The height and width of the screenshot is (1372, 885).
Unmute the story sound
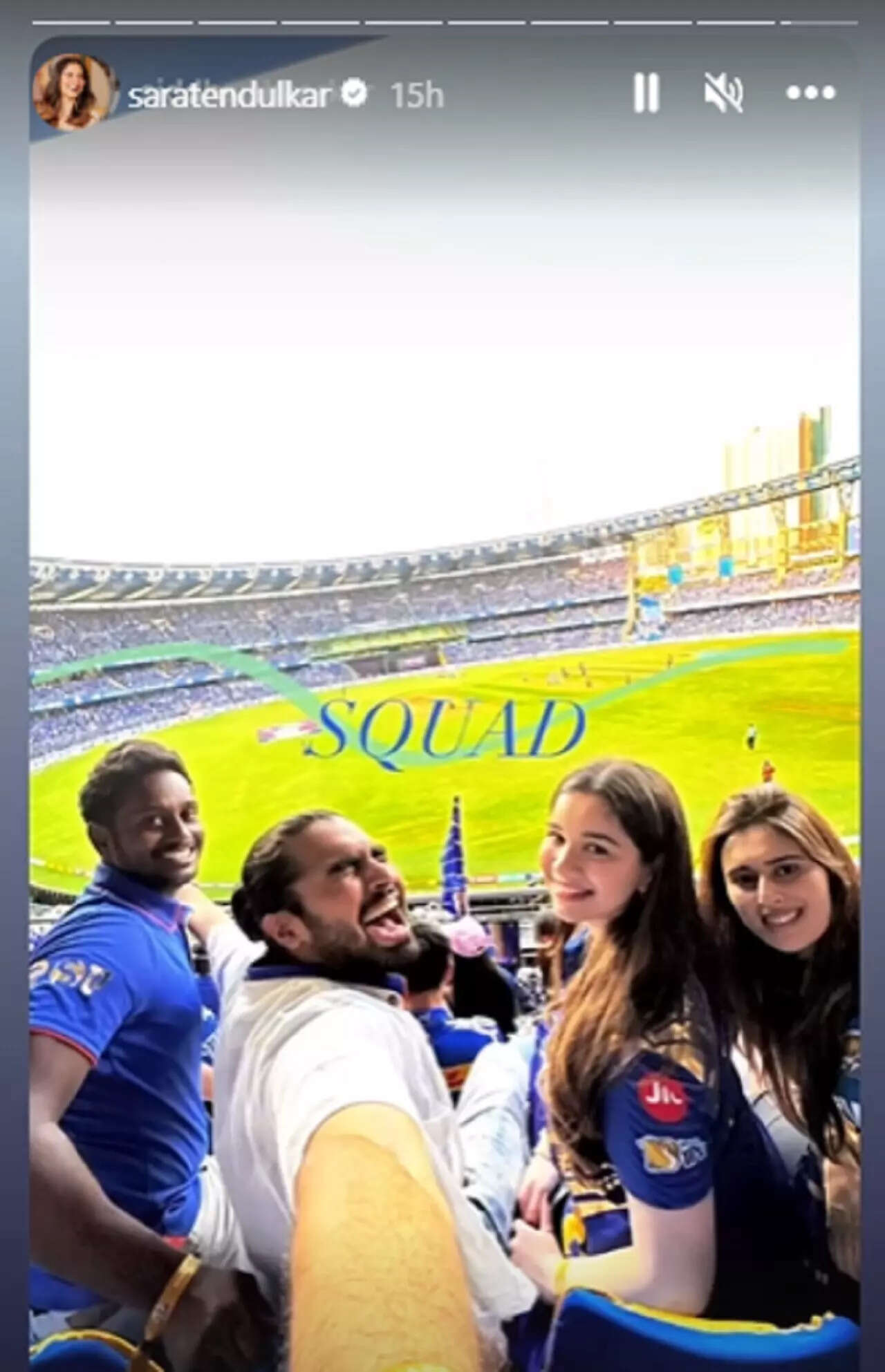click(x=723, y=93)
